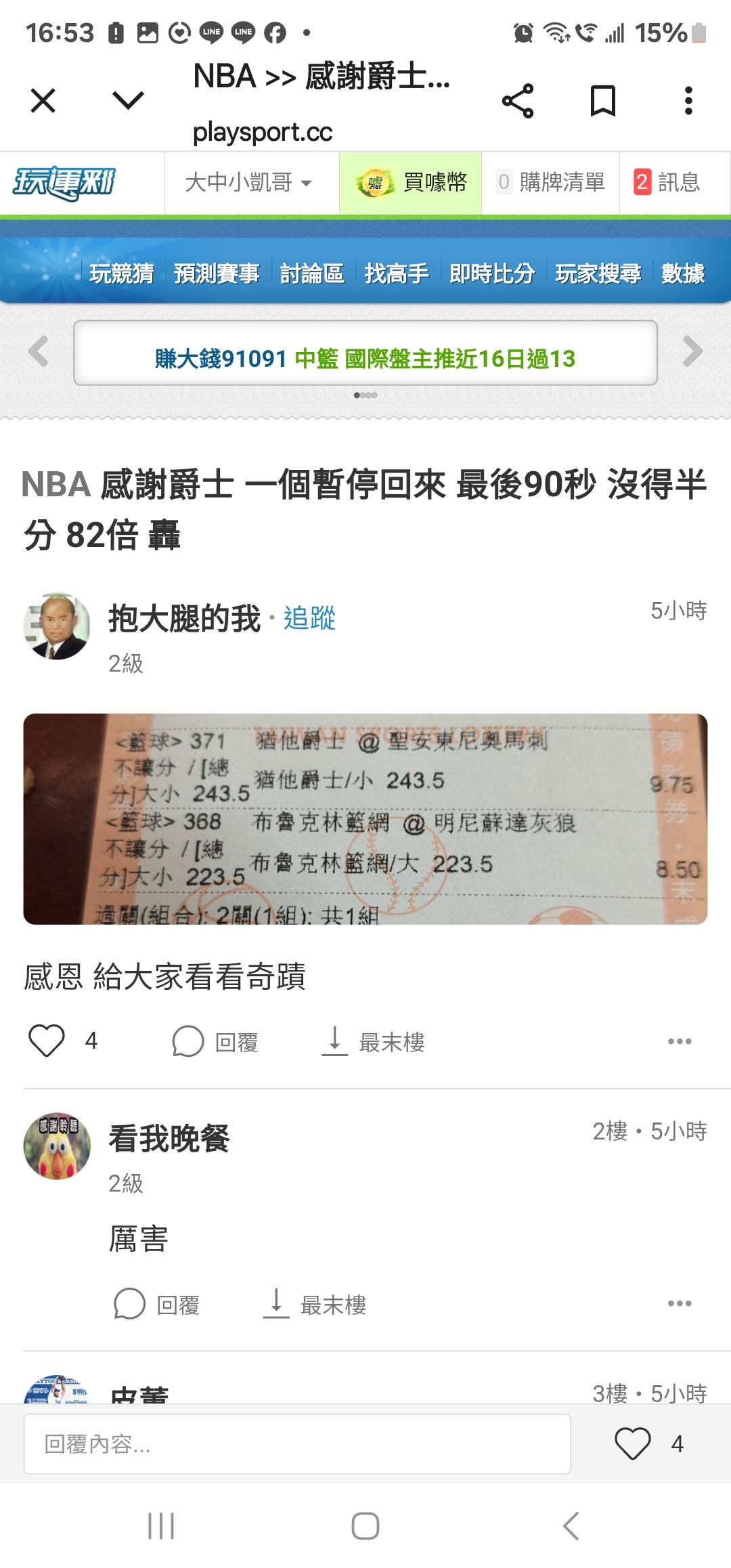Open 購牌清單 list

550,182
